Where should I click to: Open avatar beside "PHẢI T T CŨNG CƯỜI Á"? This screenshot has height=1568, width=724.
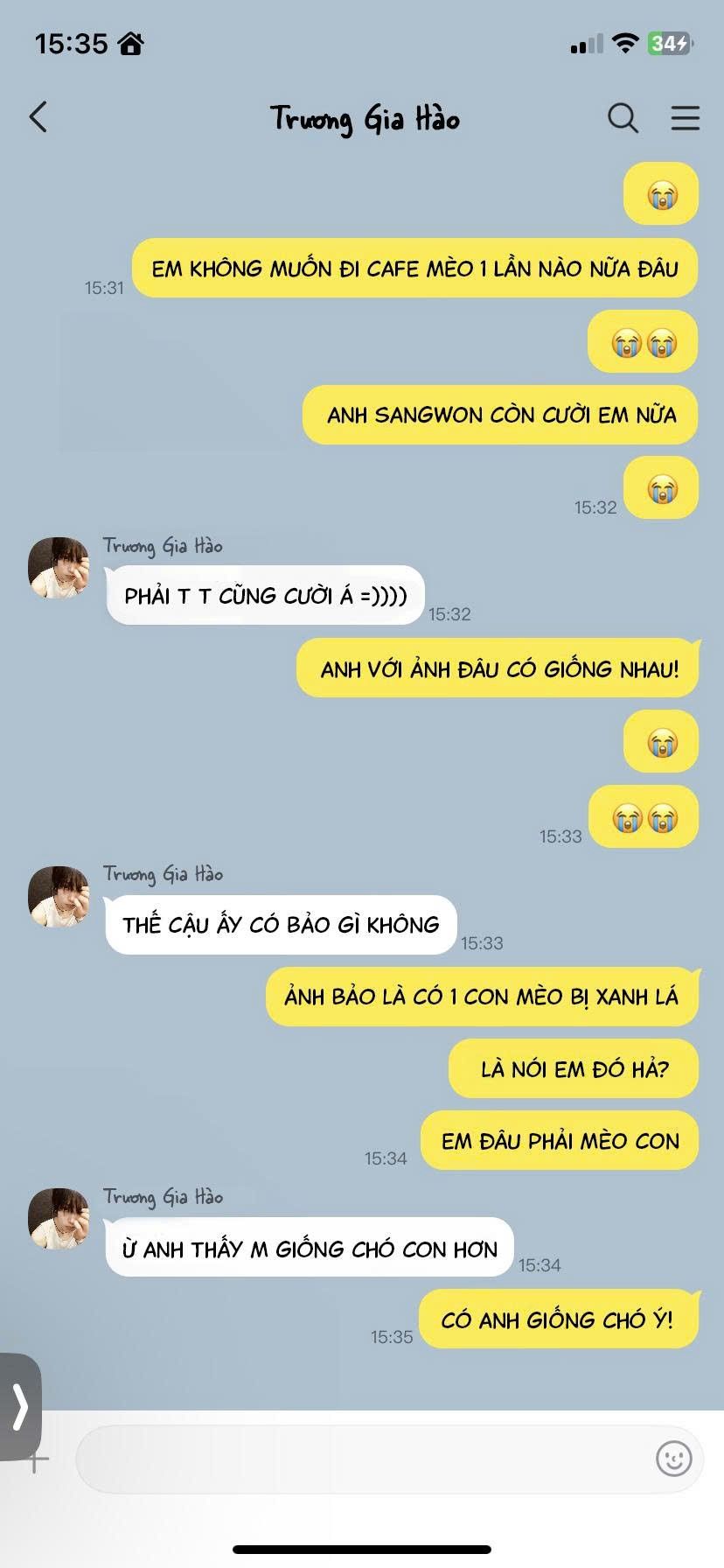59,568
